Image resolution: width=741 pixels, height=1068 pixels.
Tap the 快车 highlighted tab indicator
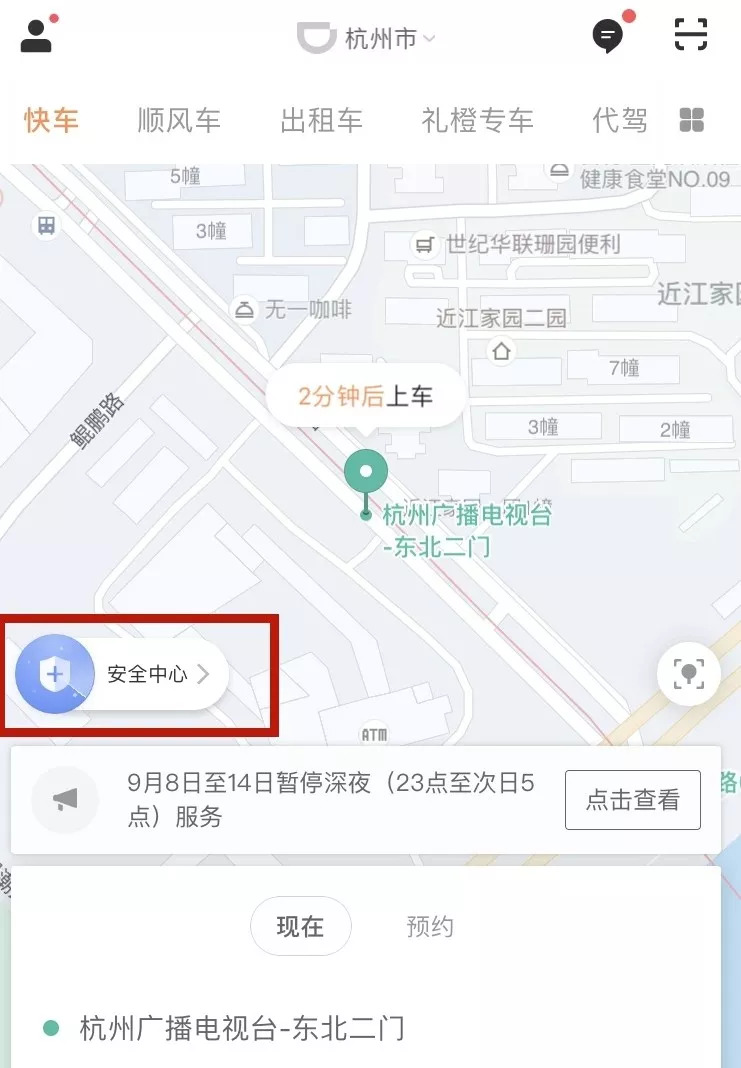tap(50, 120)
